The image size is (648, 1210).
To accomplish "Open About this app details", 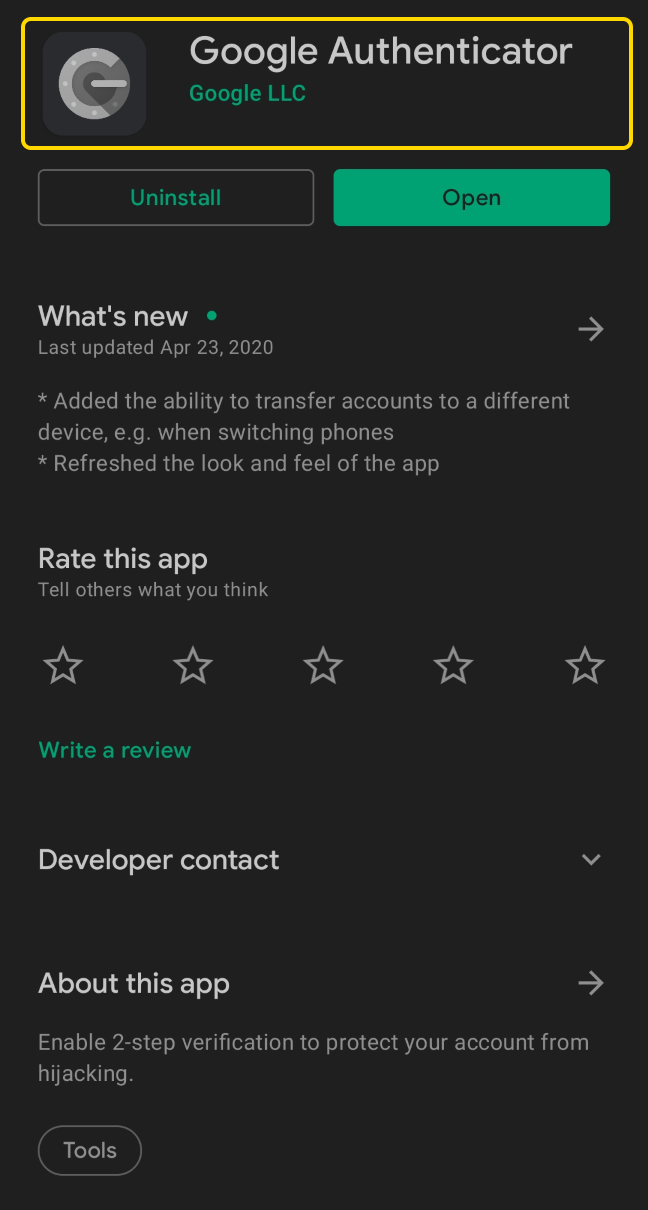I will coord(591,983).
